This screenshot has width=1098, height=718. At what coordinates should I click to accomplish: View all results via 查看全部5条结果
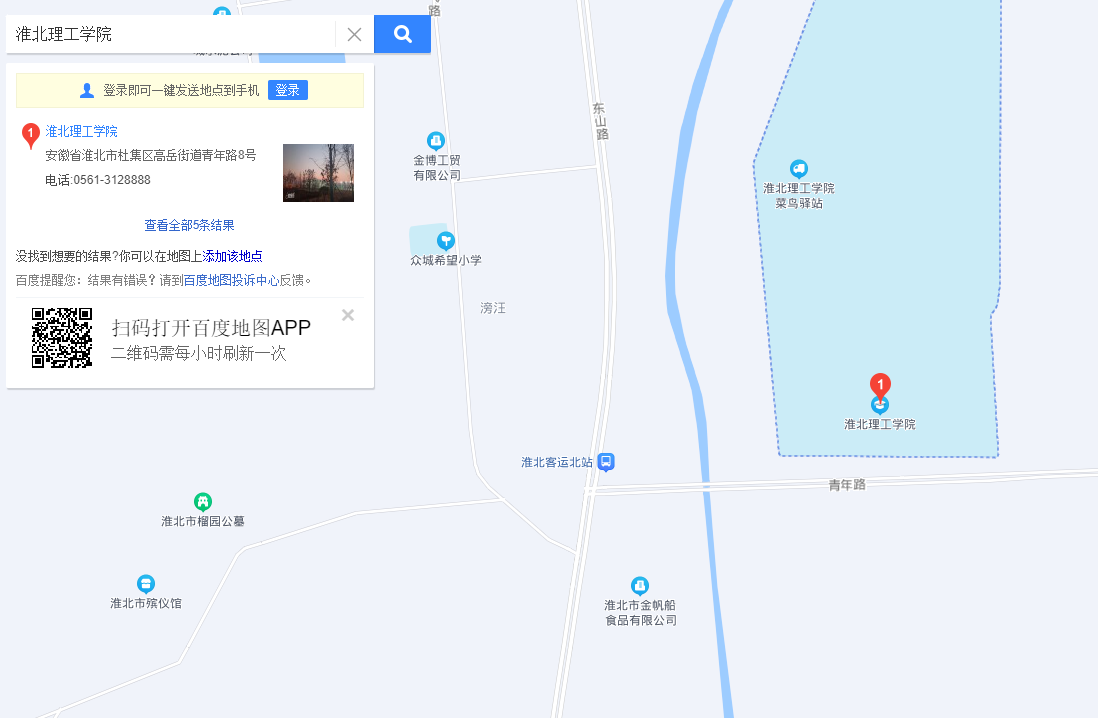pos(189,225)
